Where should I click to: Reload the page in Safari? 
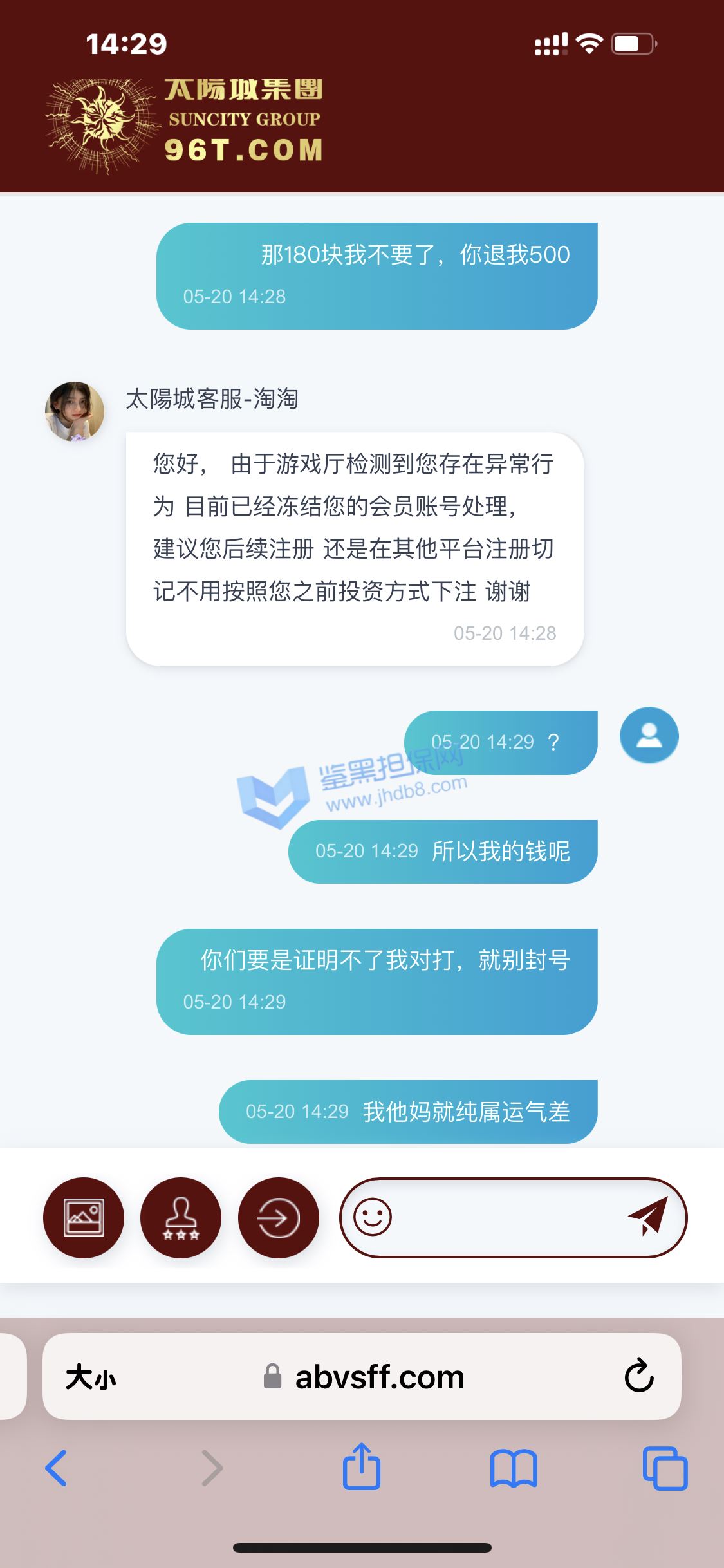click(x=638, y=1376)
